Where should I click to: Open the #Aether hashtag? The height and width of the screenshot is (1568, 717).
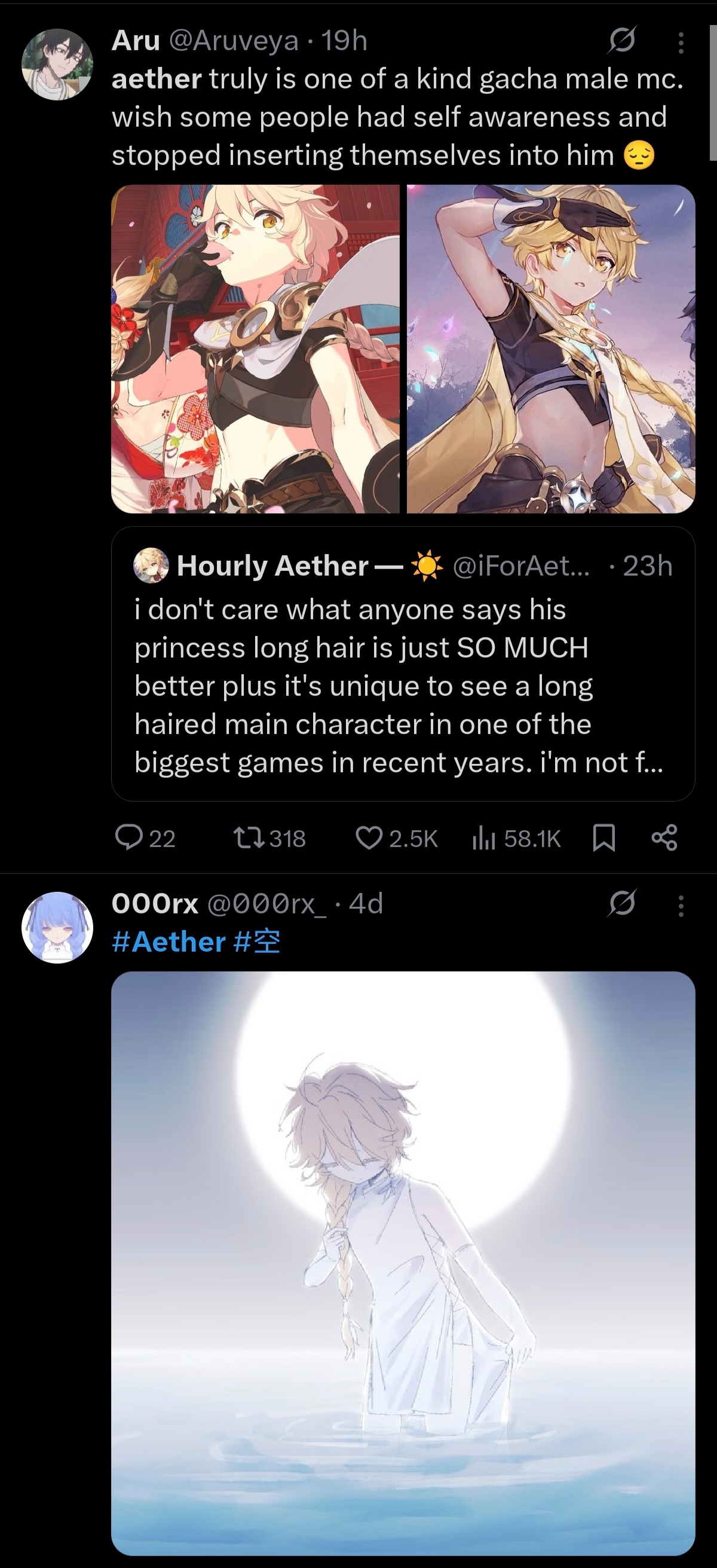[168, 942]
